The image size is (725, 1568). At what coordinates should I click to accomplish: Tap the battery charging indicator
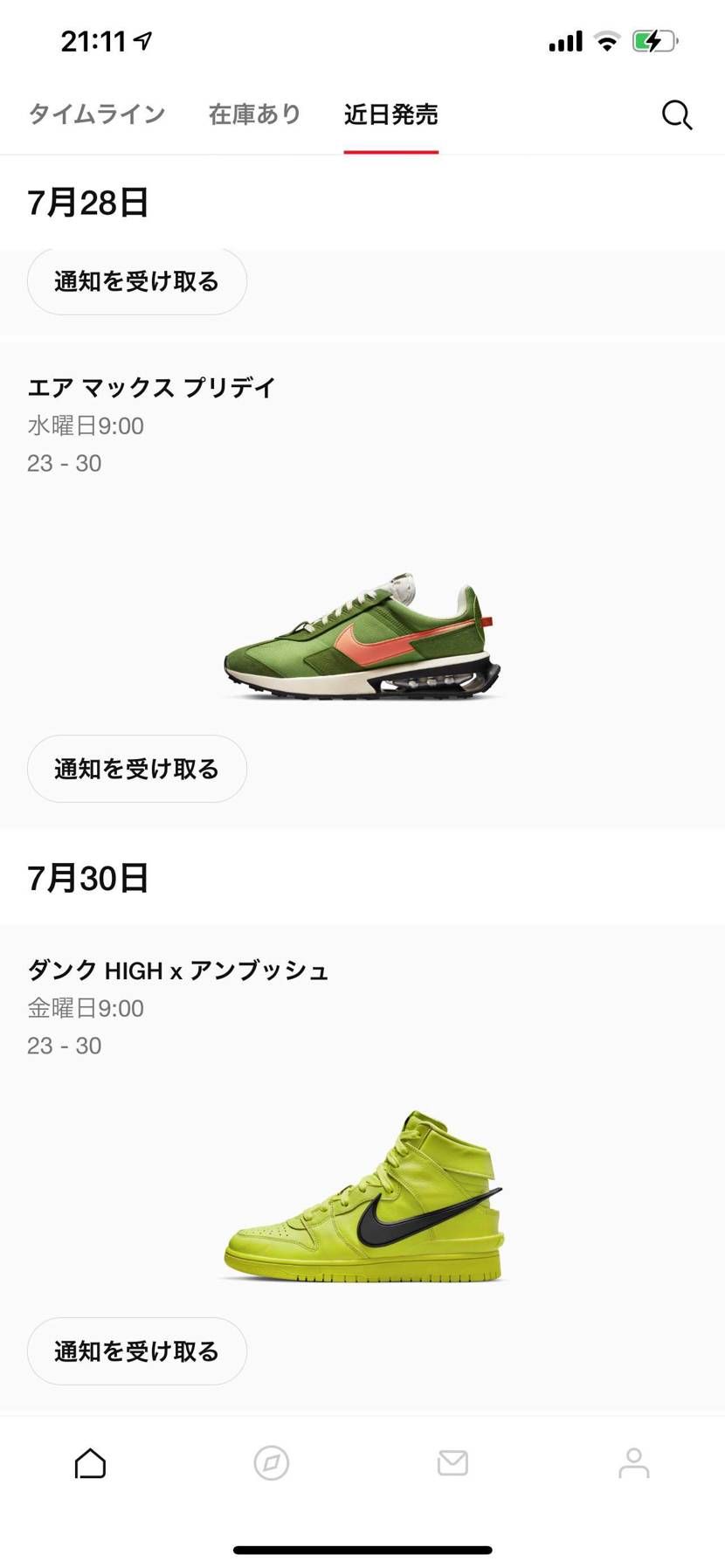tap(655, 38)
